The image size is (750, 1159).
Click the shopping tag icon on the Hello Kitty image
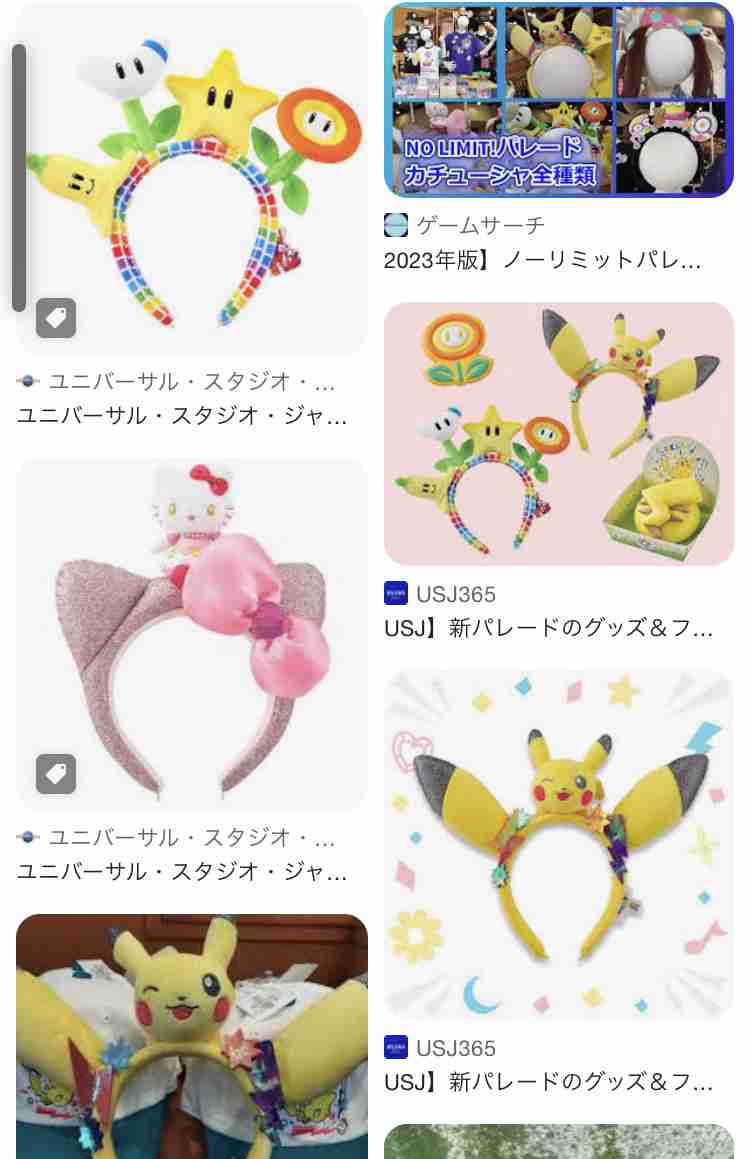coord(55,774)
